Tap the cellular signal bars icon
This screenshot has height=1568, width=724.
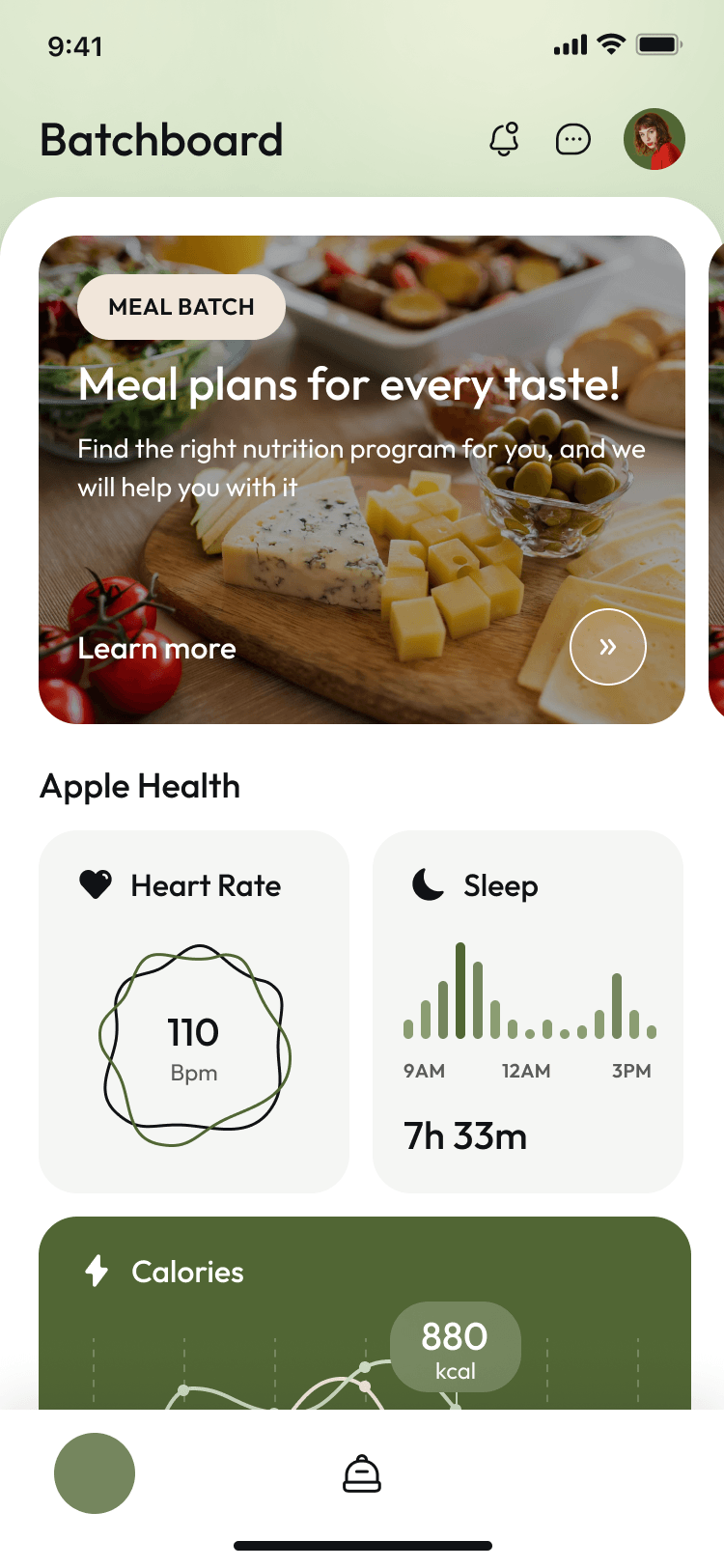[569, 44]
